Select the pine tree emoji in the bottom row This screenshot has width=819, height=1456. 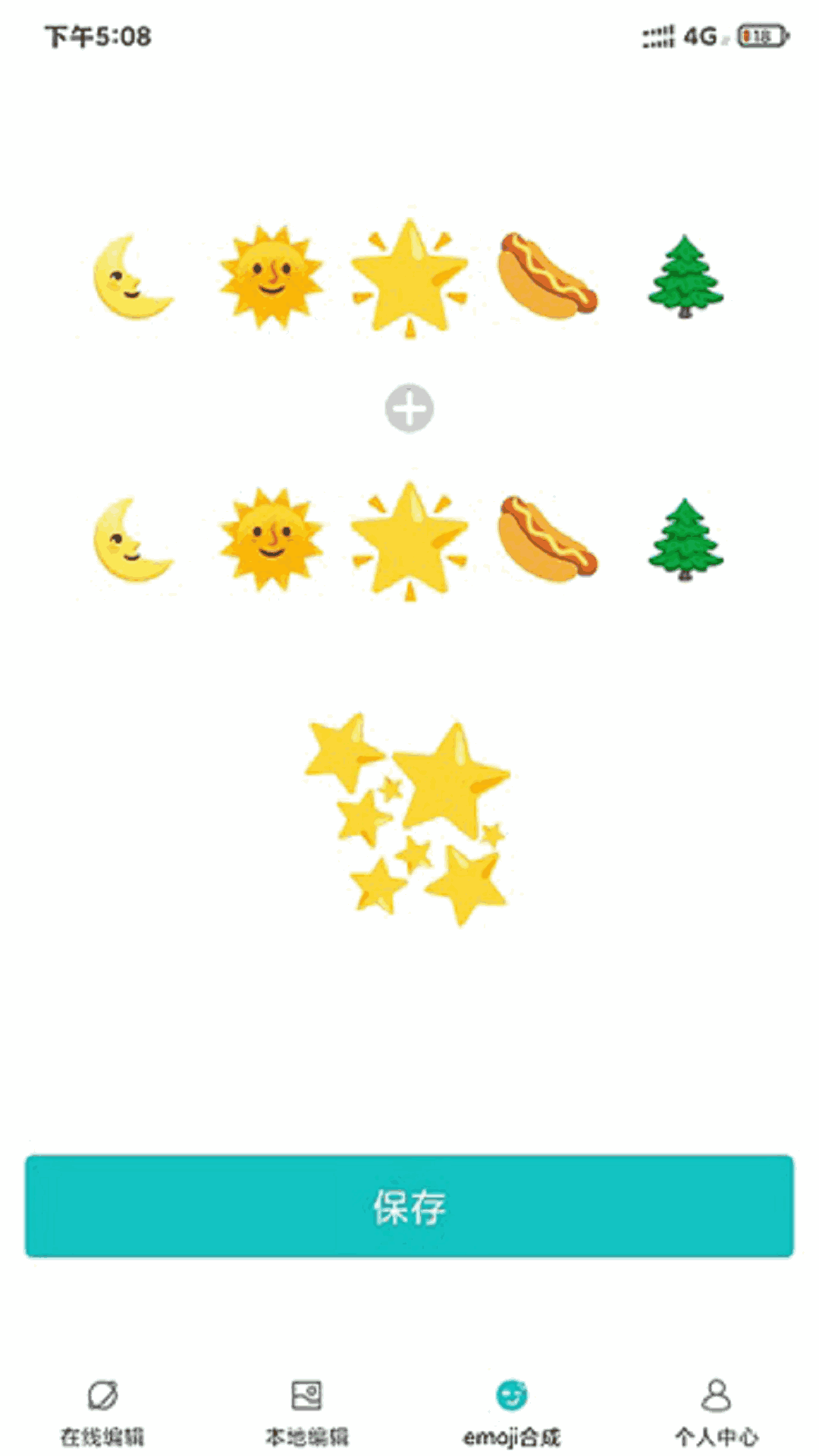pos(686,540)
